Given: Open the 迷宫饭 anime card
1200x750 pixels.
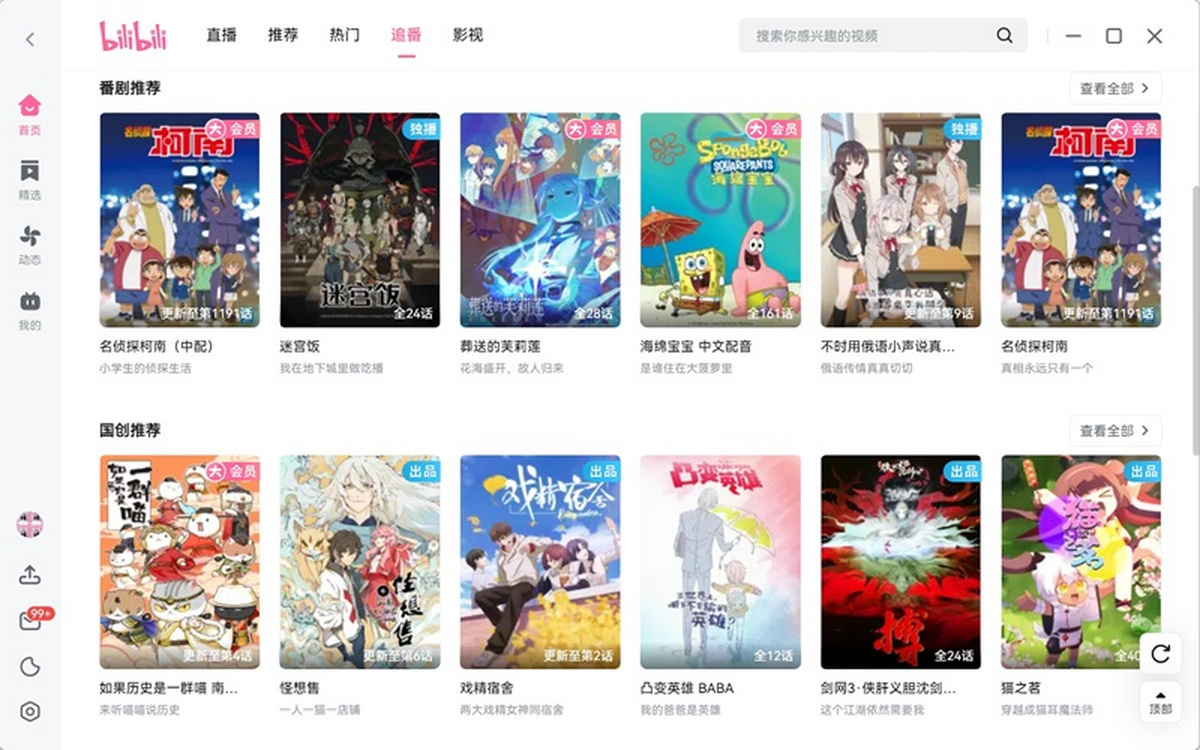Looking at the screenshot, I should (x=360, y=220).
